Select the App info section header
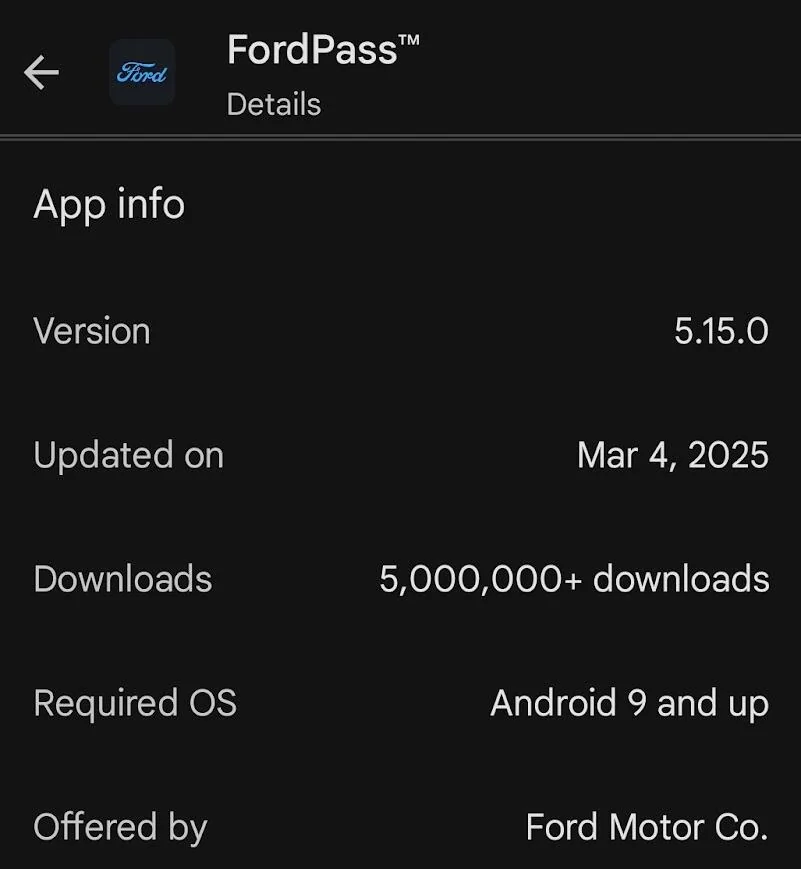 [x=108, y=205]
